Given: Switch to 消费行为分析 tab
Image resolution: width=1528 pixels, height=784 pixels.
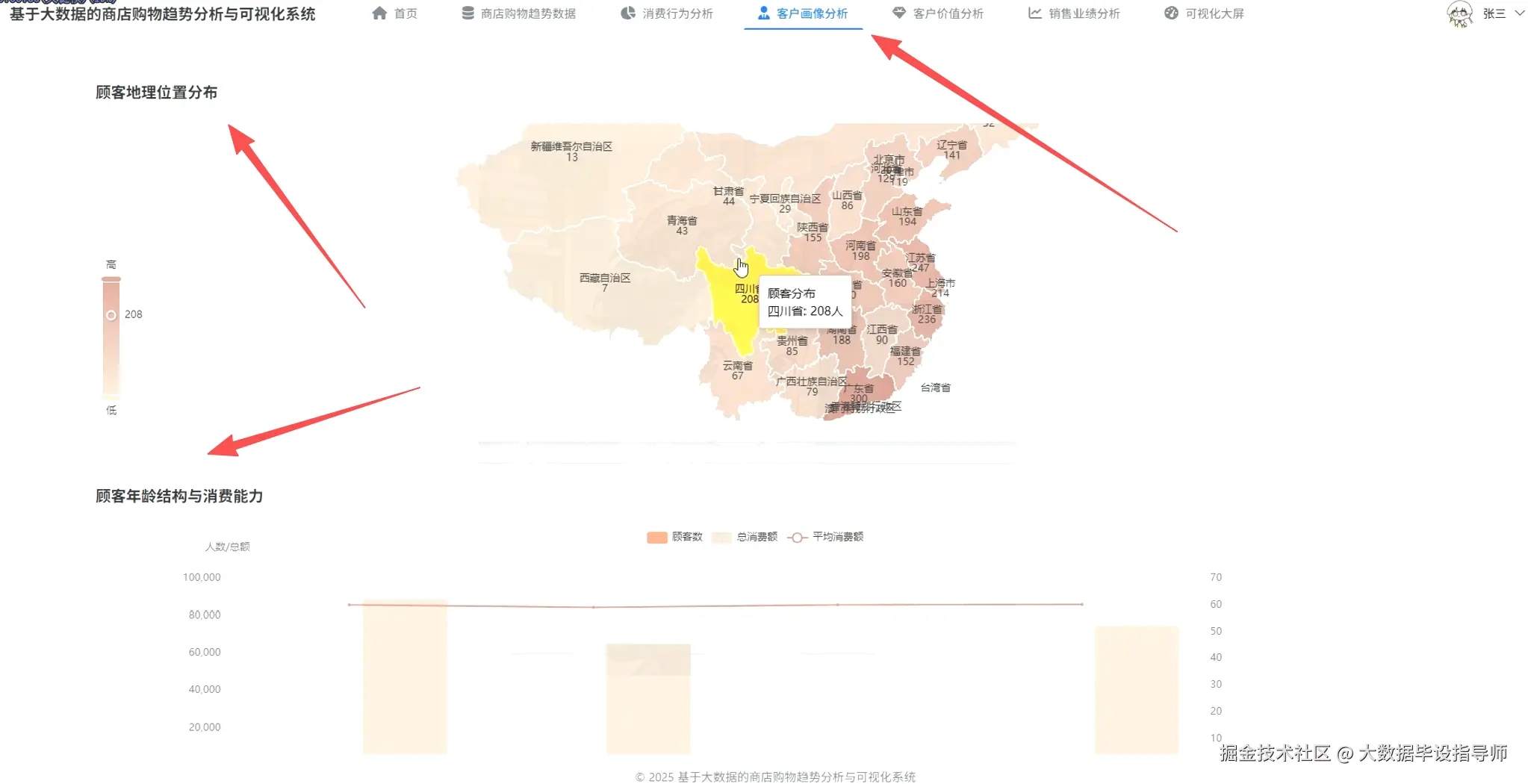Looking at the screenshot, I should [667, 13].
